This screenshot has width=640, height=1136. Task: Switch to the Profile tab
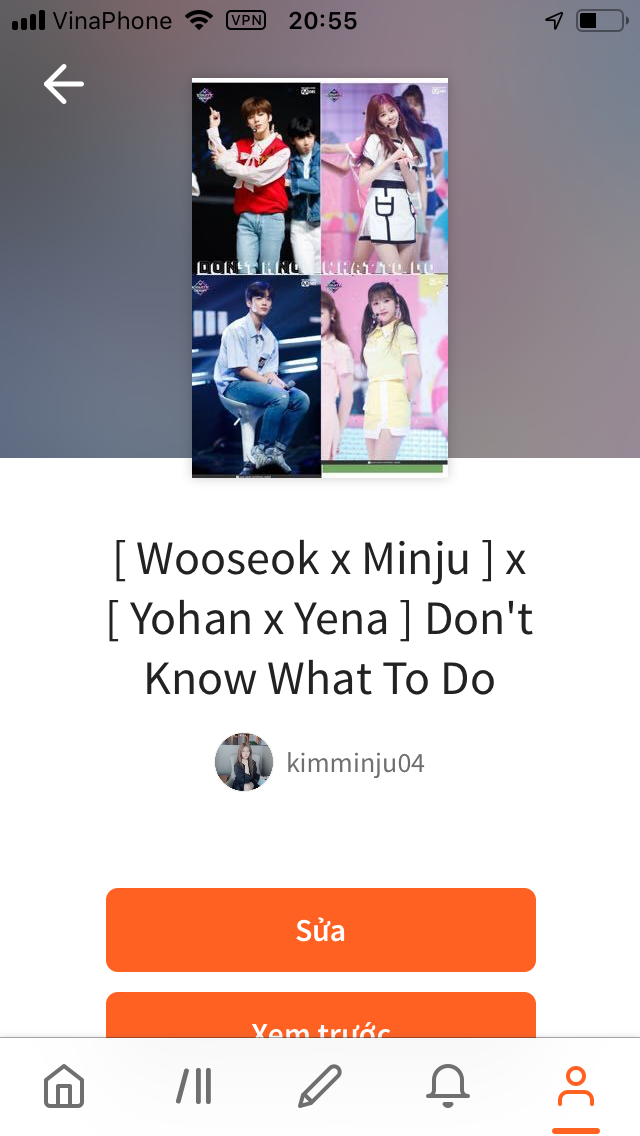[x=575, y=1086]
